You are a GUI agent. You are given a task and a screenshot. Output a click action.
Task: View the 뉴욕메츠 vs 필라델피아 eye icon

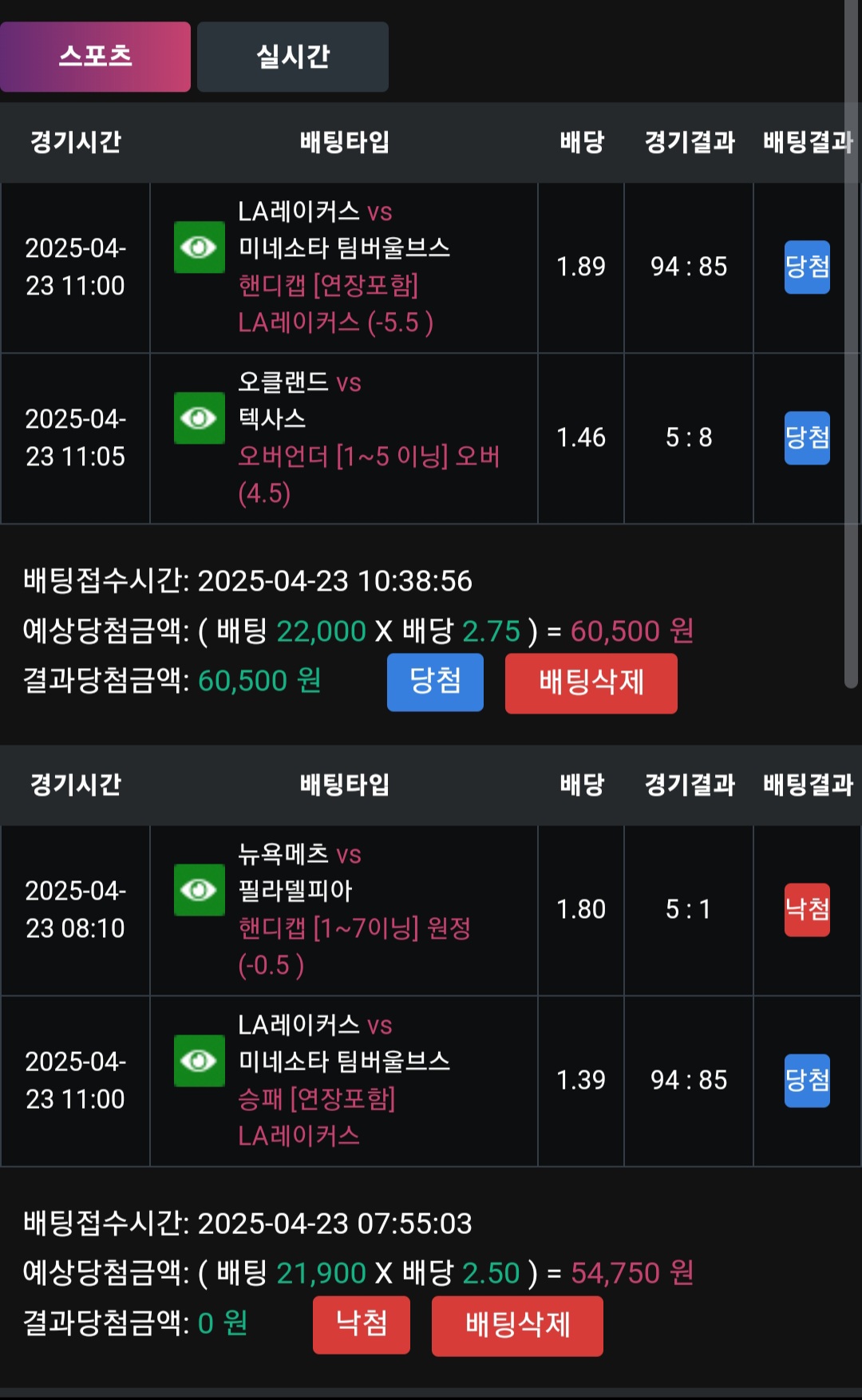click(199, 890)
